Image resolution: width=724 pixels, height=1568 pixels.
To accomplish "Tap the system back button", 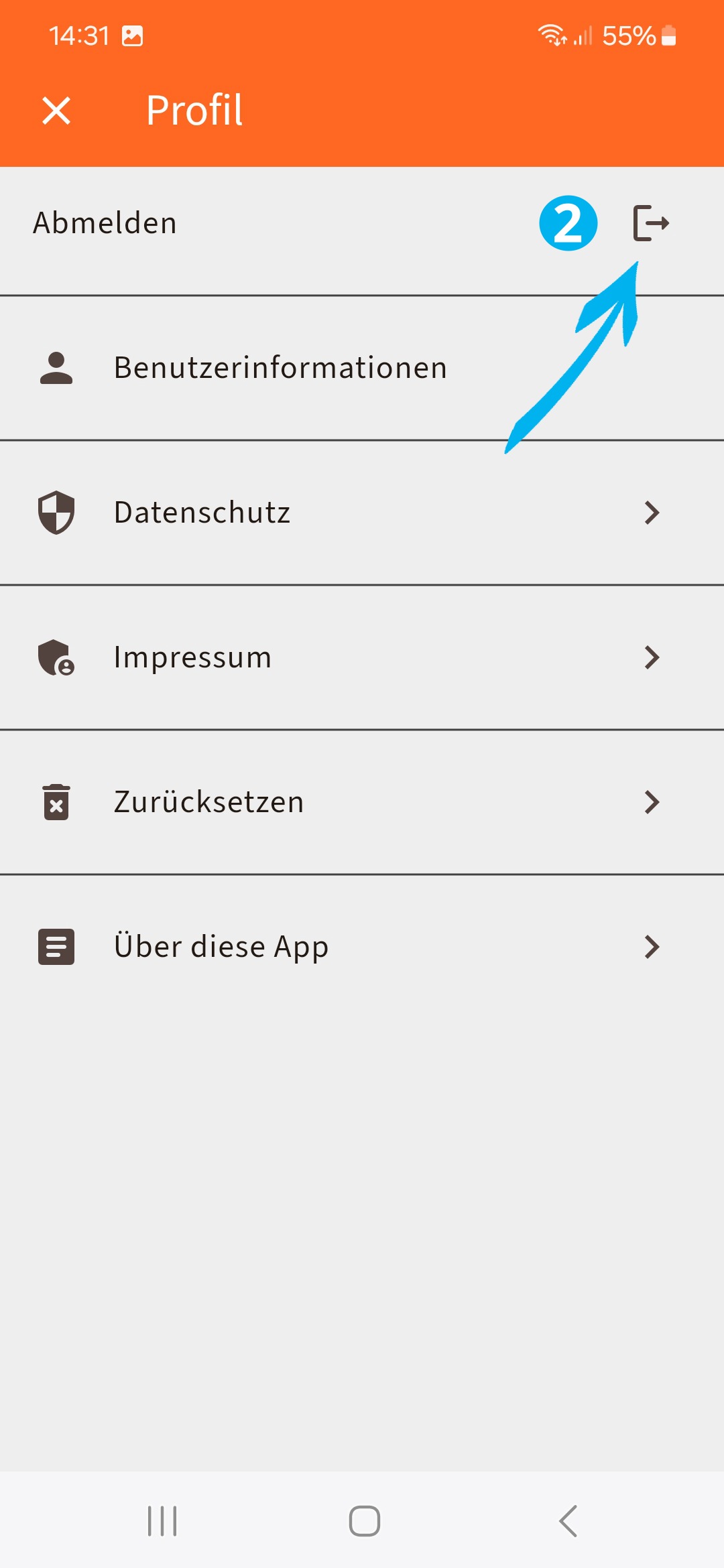I will coord(568,1520).
